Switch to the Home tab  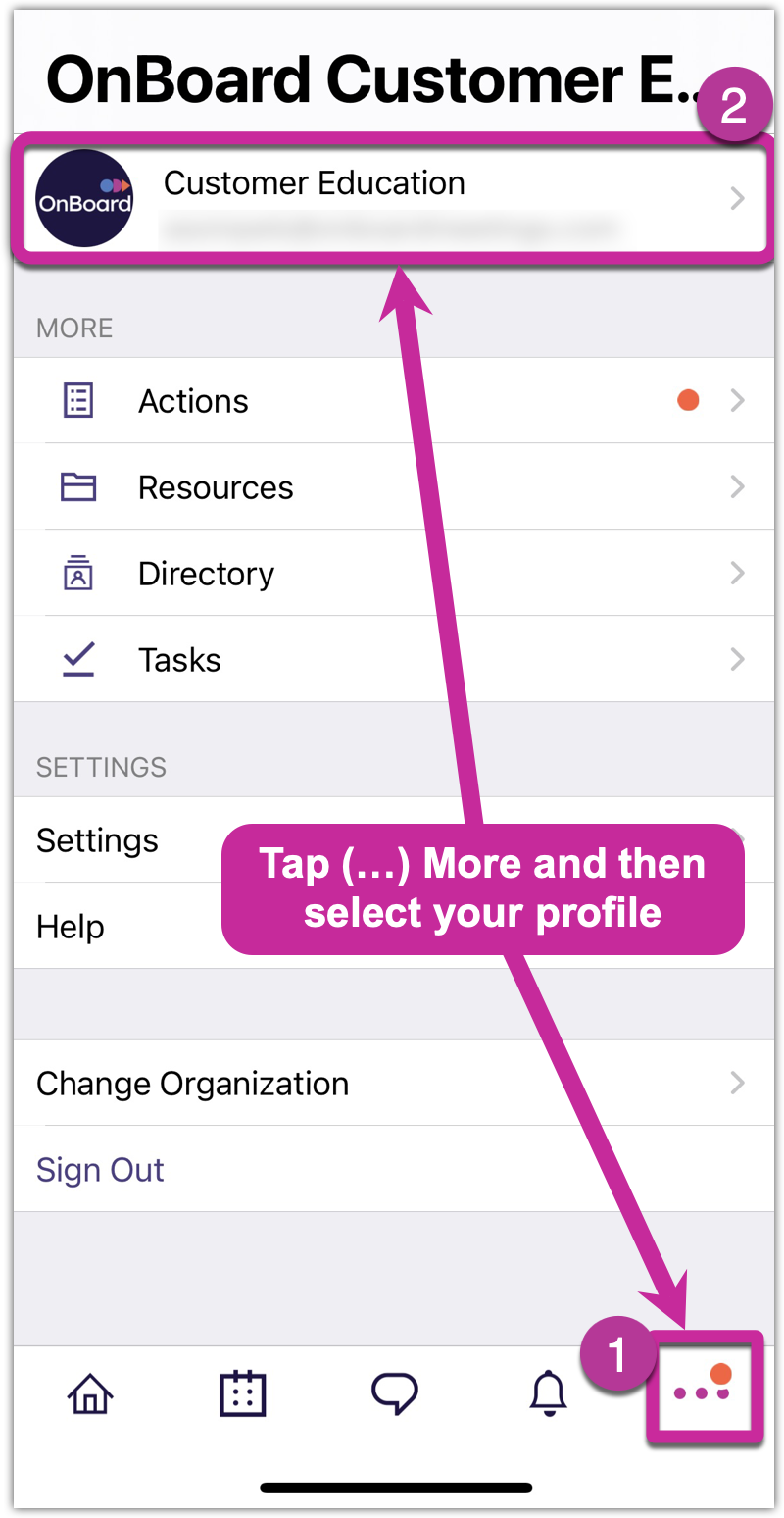[x=90, y=1392]
